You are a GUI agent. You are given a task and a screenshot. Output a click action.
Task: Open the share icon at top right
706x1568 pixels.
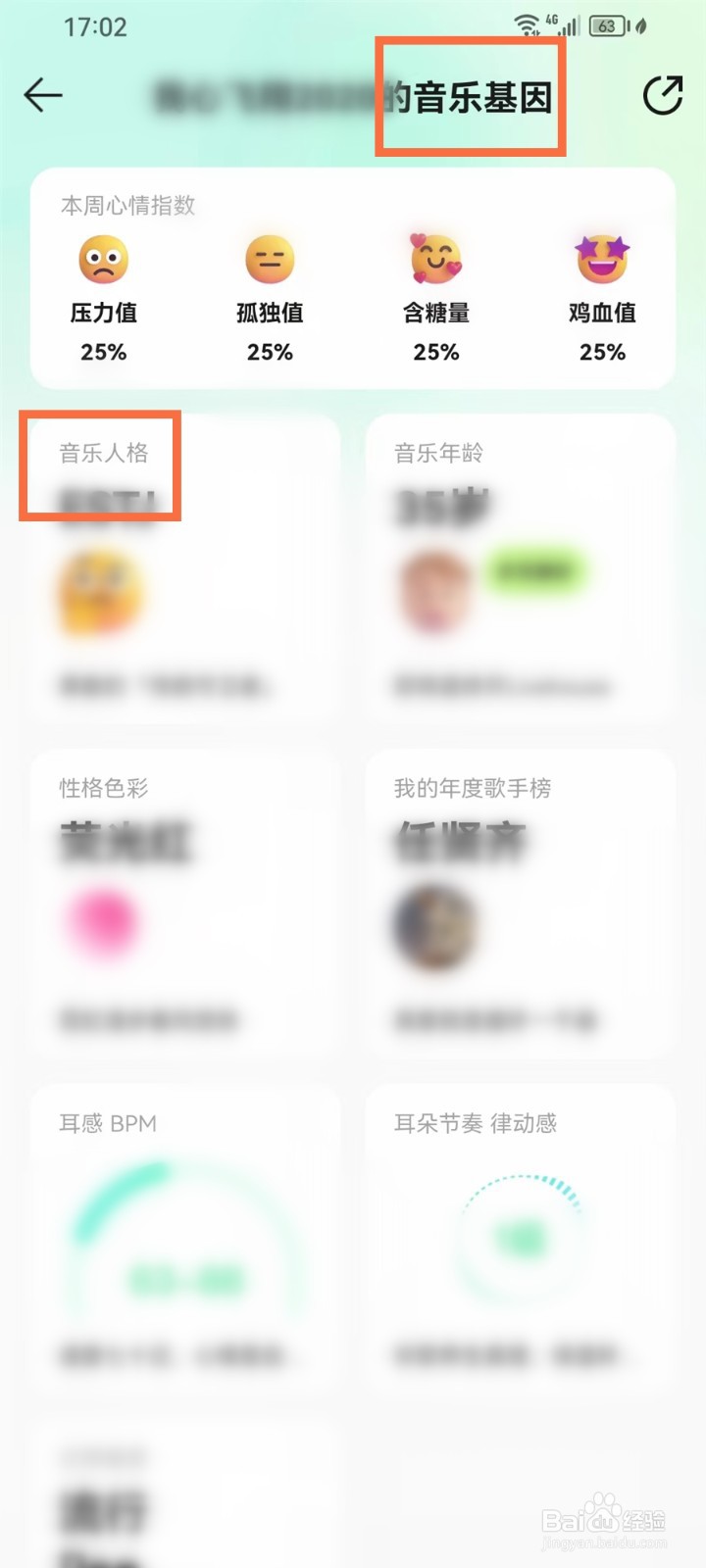pyautogui.click(x=665, y=95)
